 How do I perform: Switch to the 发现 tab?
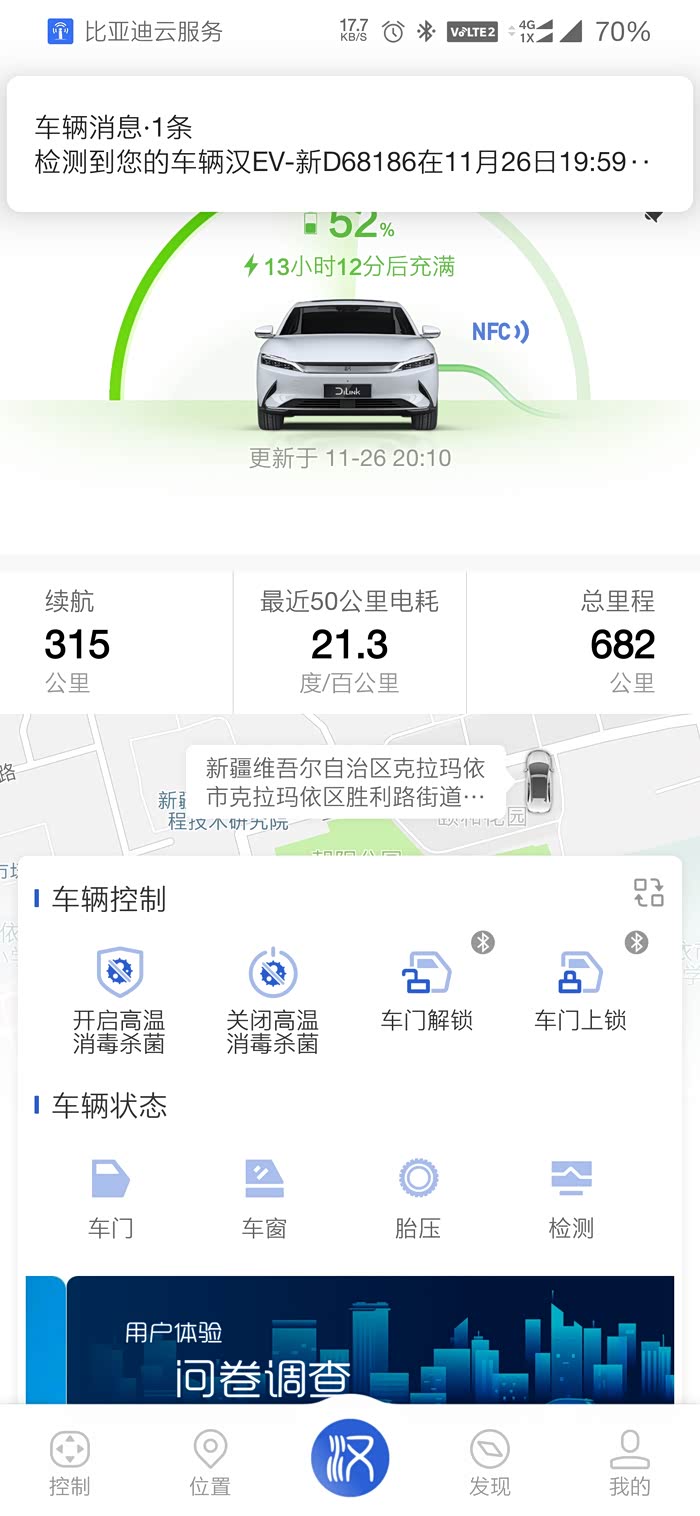click(490, 1462)
